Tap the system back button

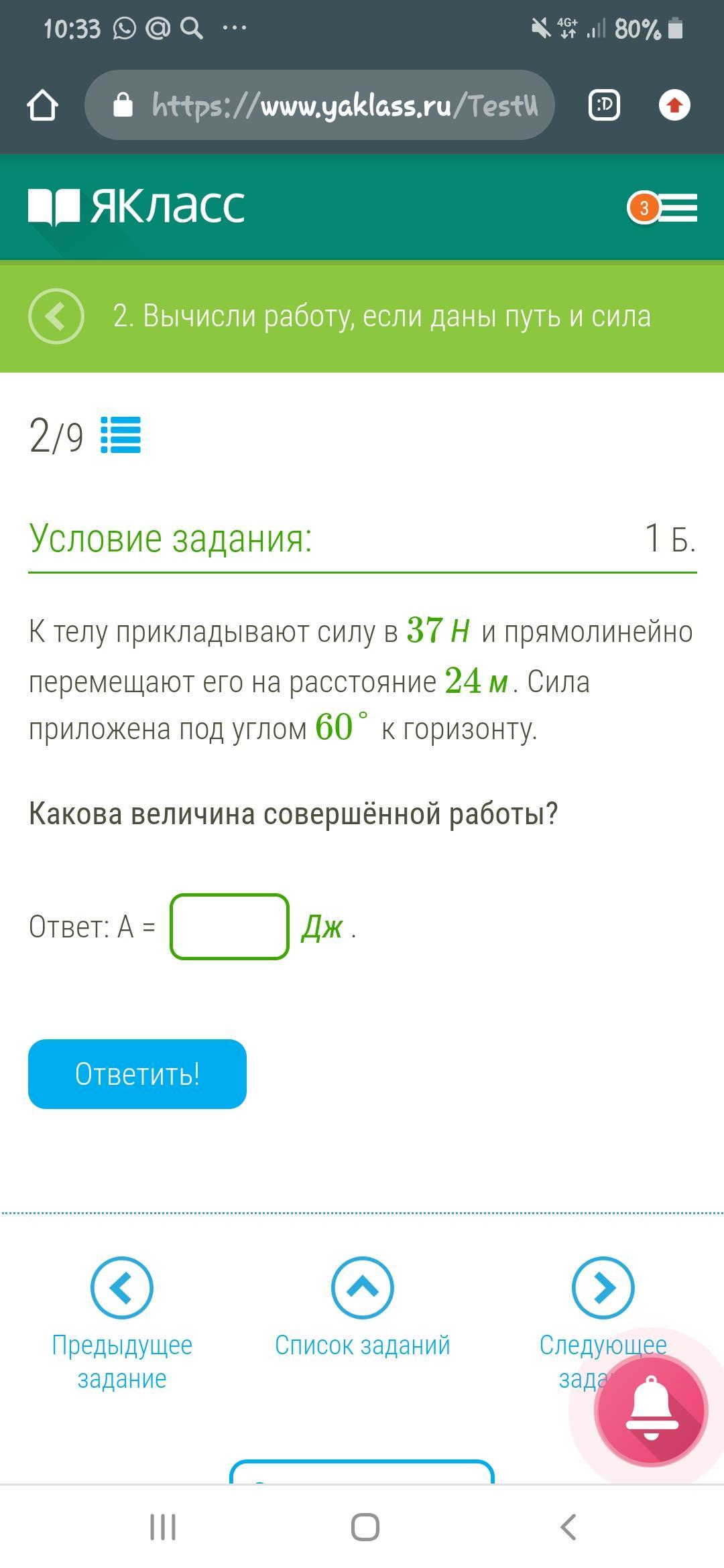567,1527
